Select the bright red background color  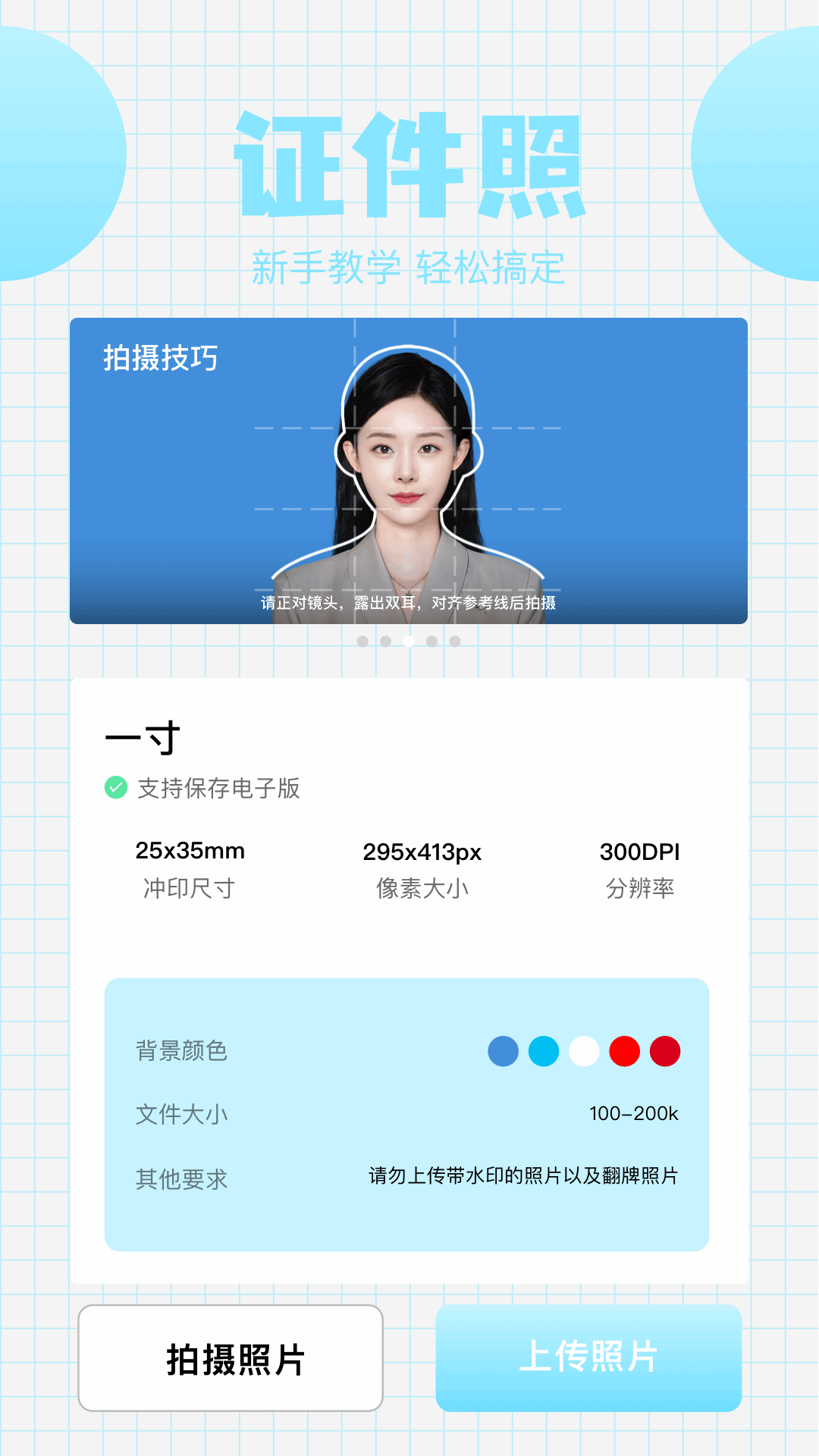point(625,1051)
